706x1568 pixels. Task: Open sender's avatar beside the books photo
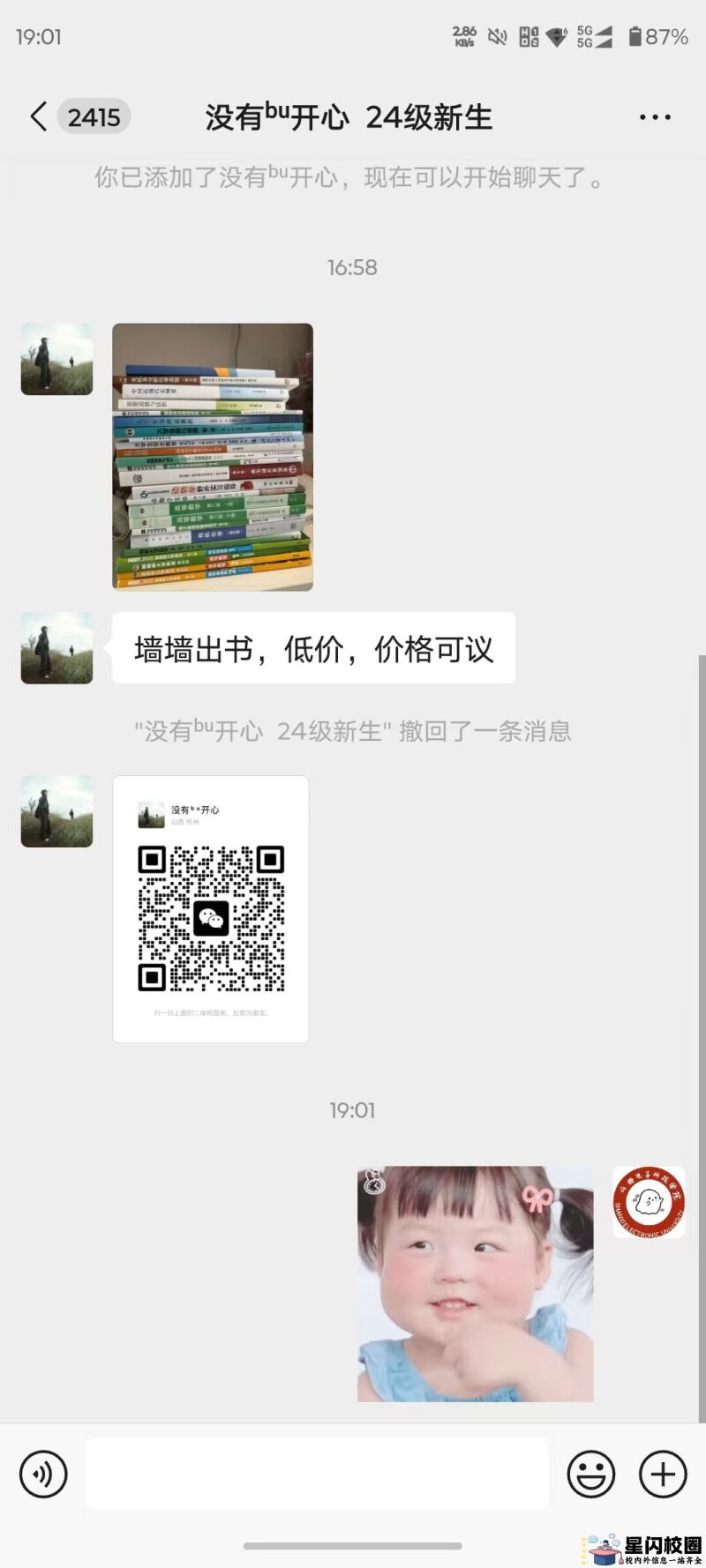(x=57, y=359)
